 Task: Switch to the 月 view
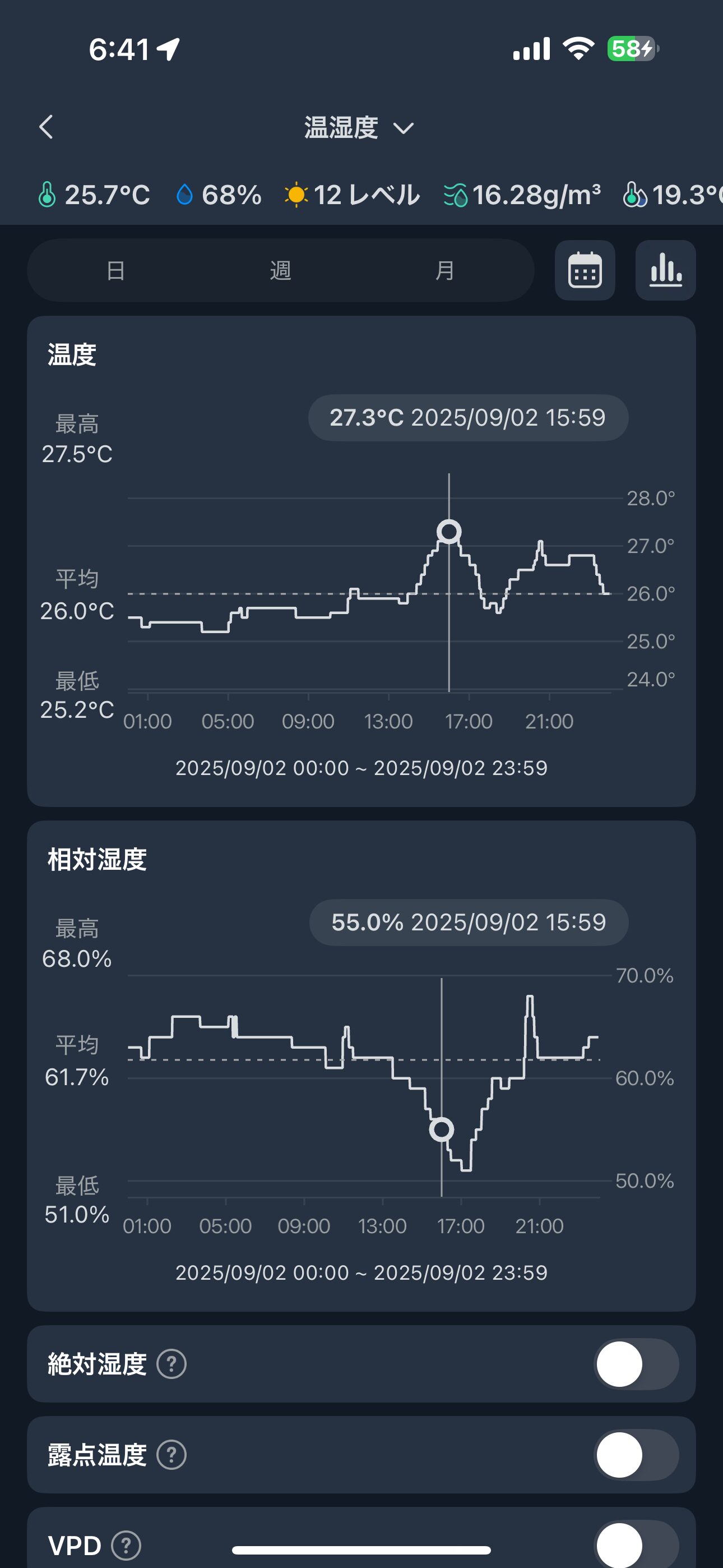tap(445, 270)
